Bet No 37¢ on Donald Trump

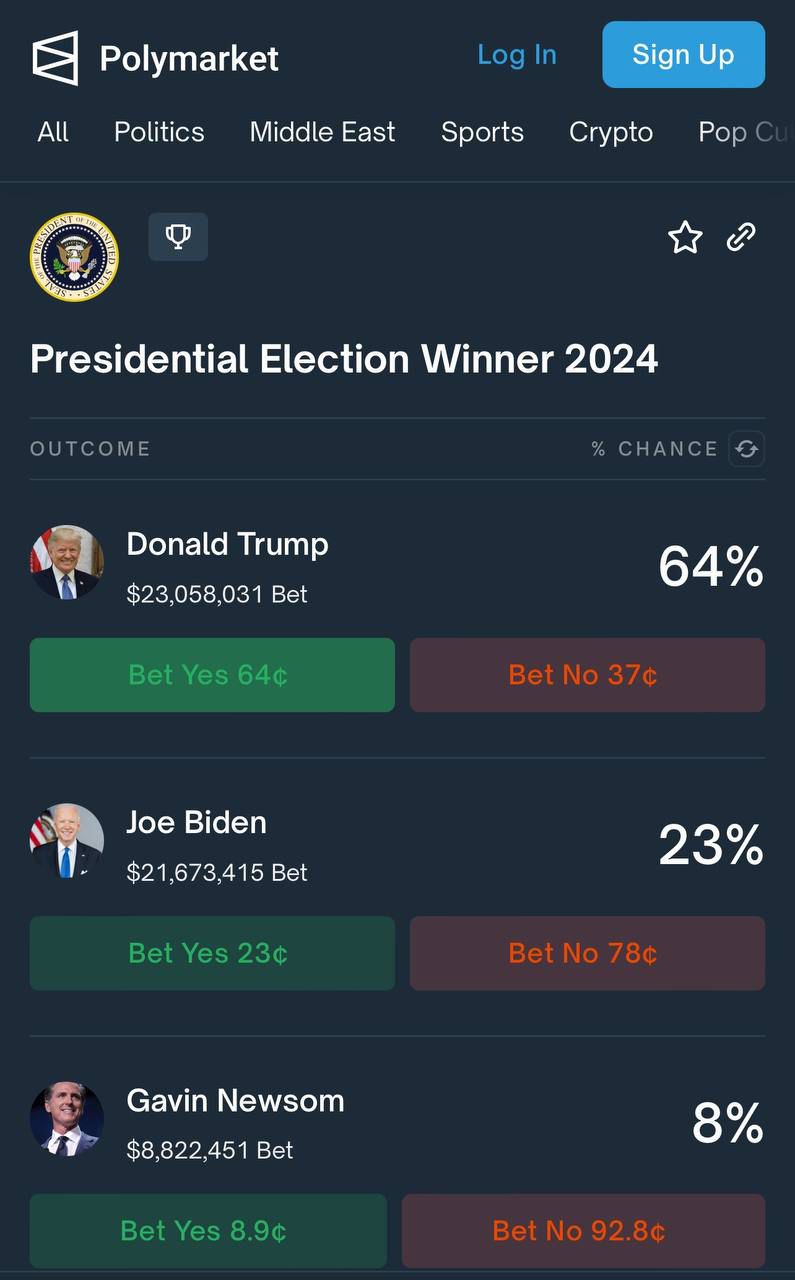pyautogui.click(x=588, y=675)
